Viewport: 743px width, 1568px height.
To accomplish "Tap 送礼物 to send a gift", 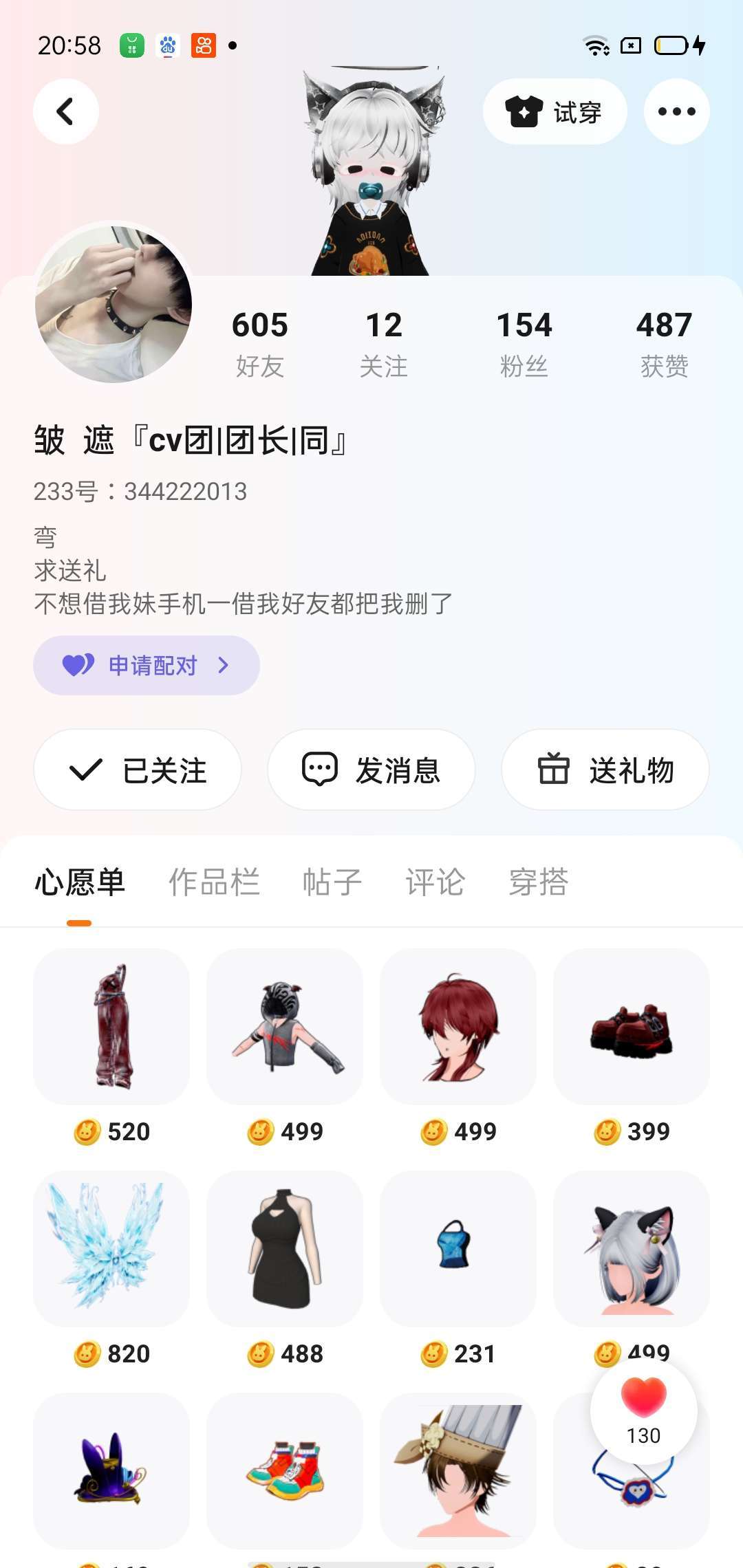I will click(605, 770).
